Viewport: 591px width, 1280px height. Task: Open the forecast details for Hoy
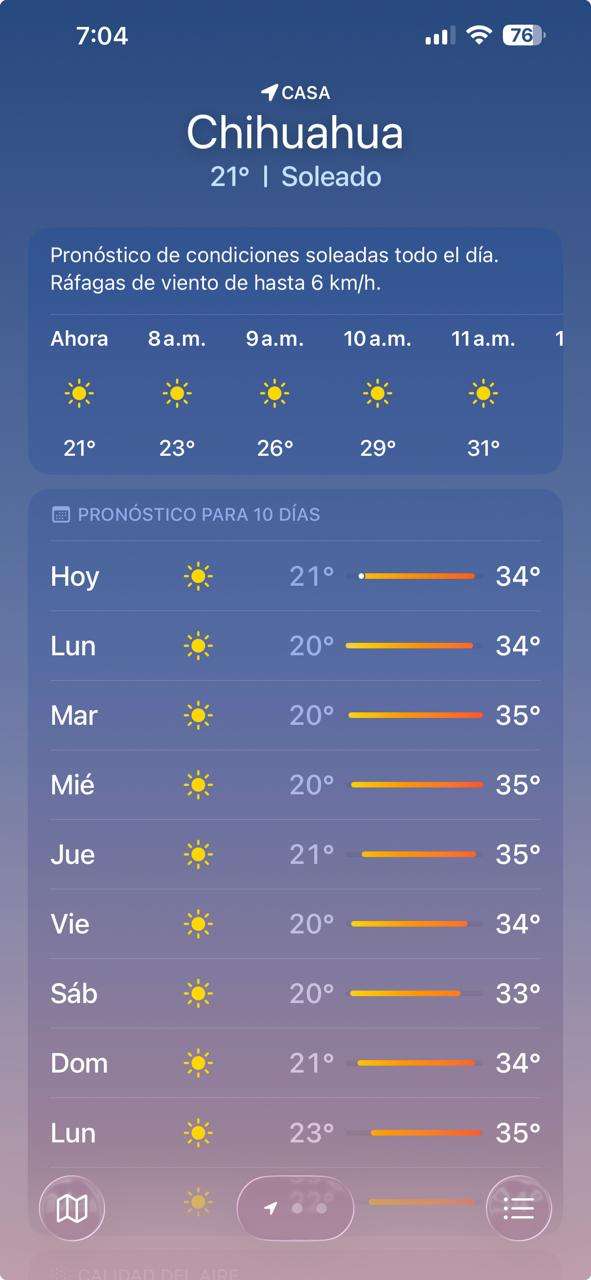tap(295, 576)
